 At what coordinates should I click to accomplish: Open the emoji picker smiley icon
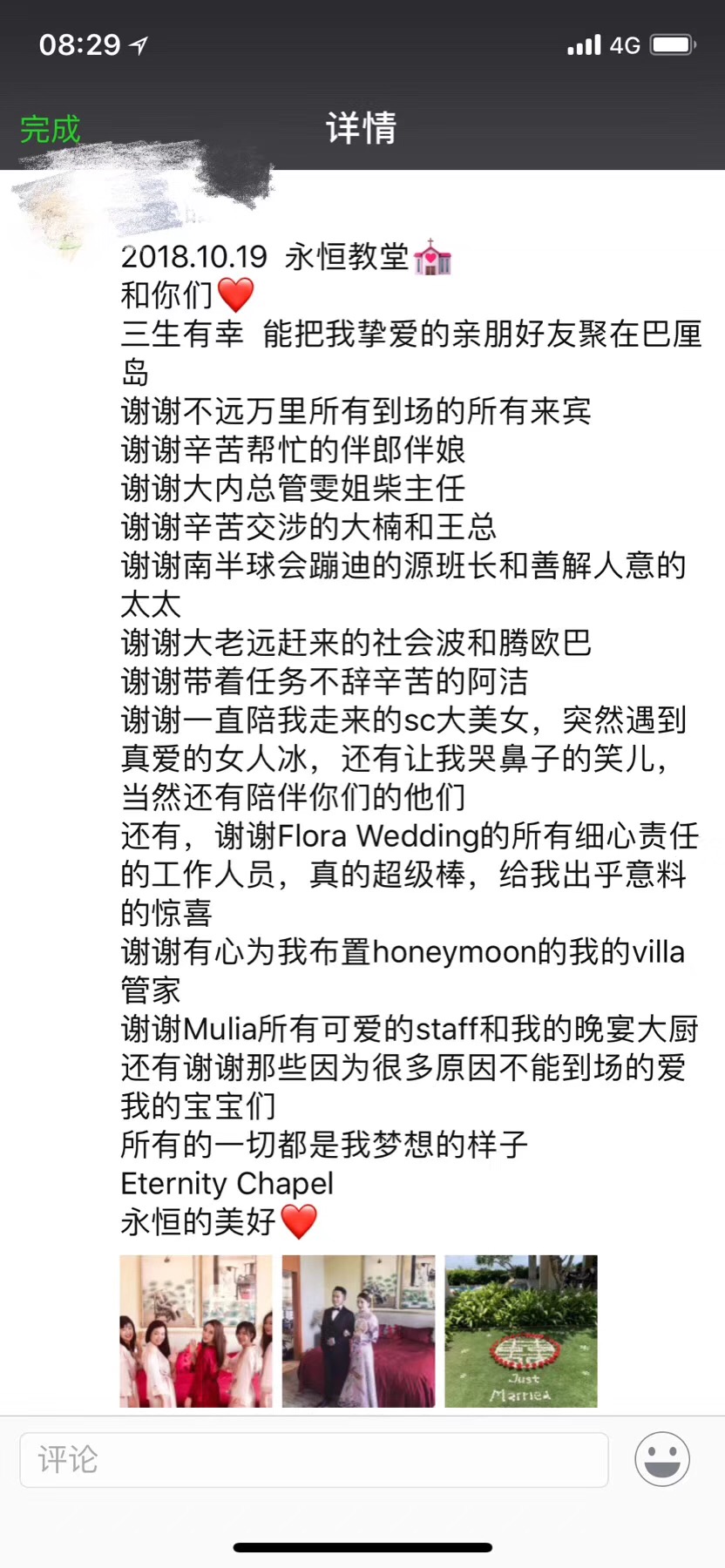coord(662,1459)
